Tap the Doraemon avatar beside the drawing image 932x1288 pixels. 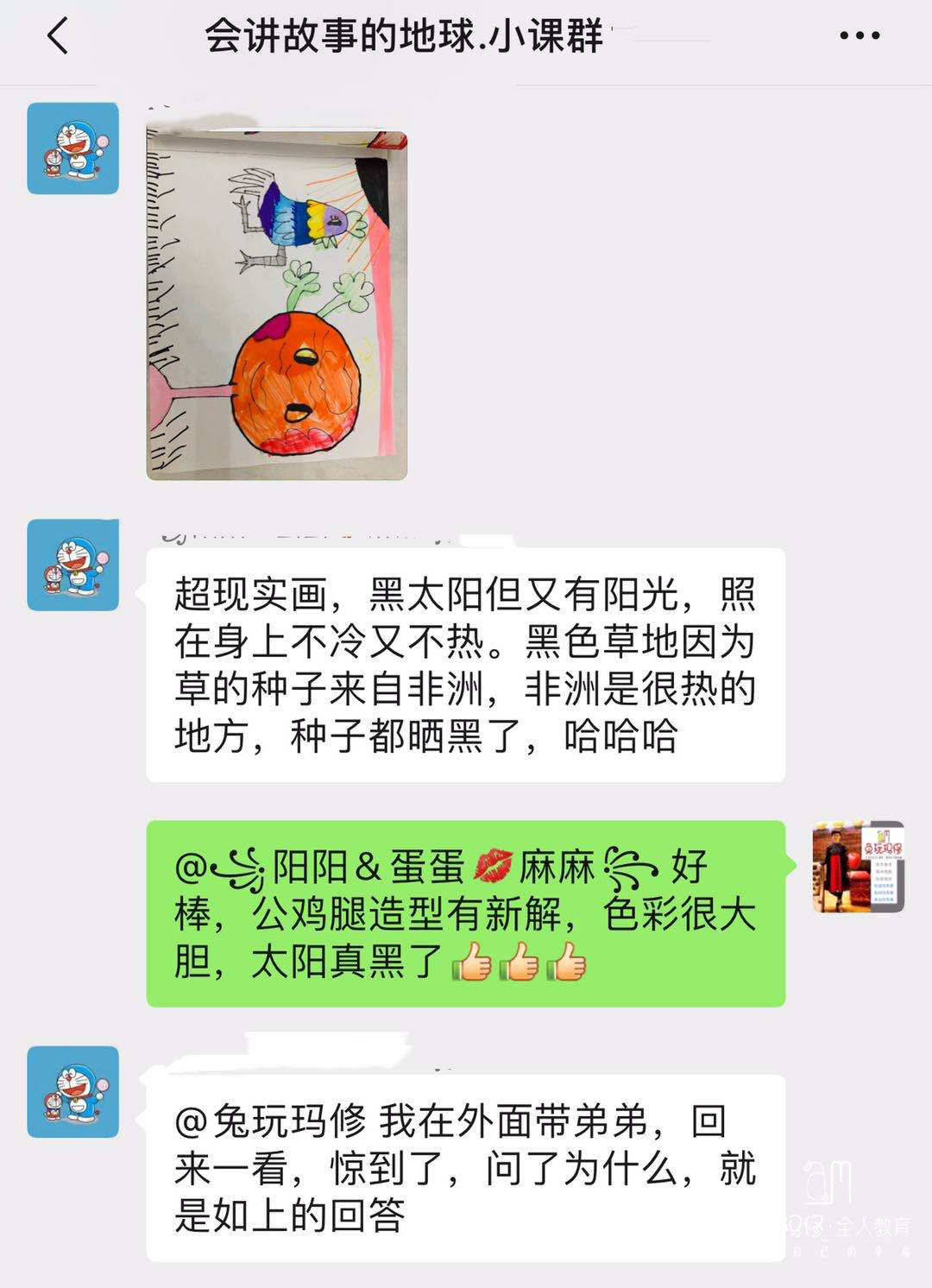tap(73, 148)
